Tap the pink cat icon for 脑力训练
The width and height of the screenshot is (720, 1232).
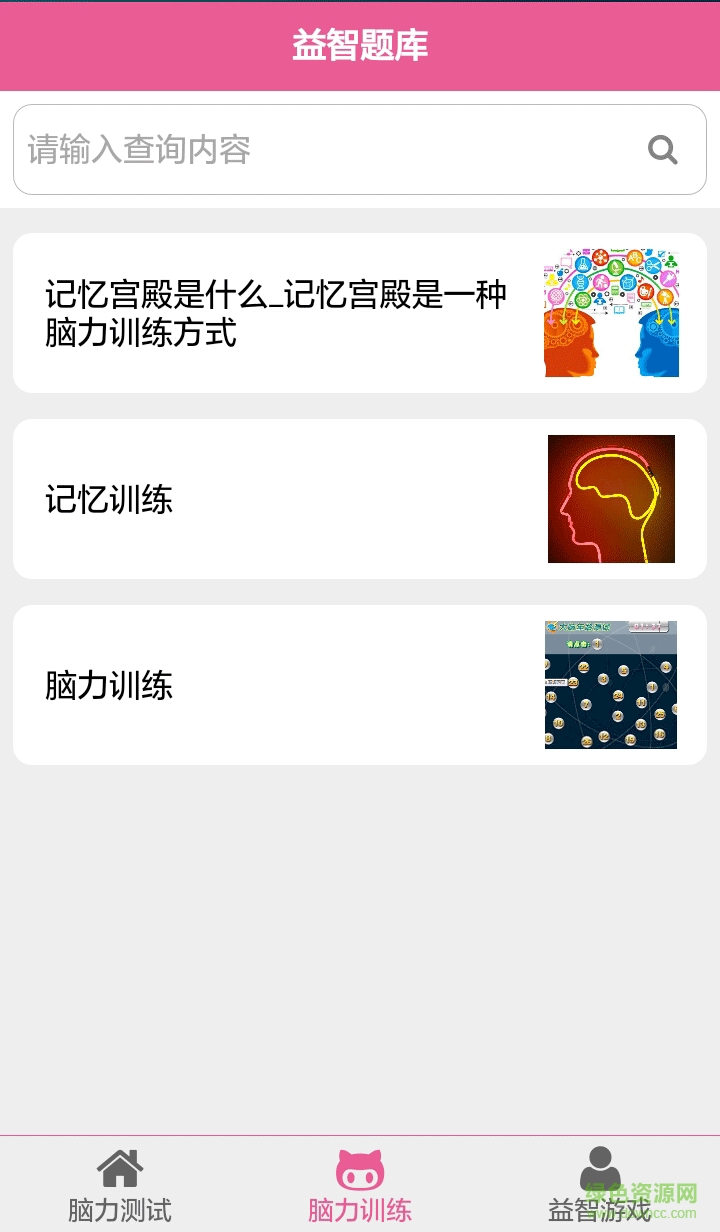[360, 1166]
